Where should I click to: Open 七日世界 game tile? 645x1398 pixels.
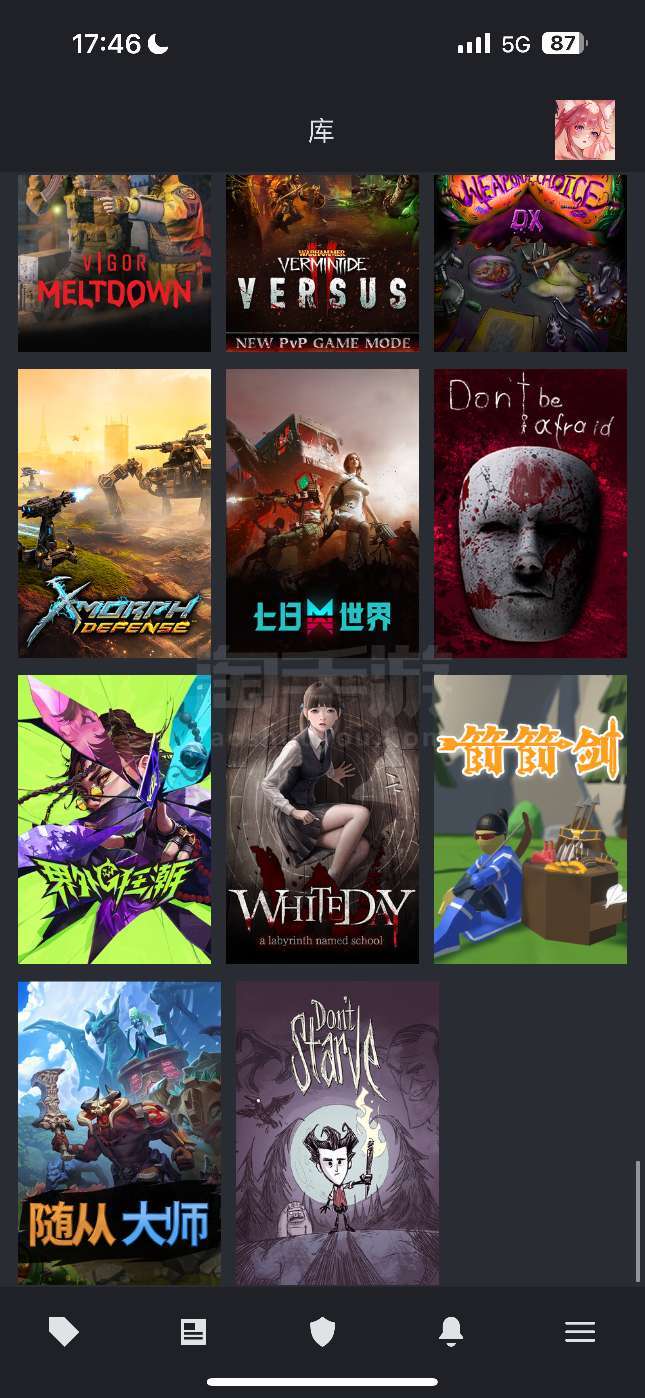click(322, 513)
